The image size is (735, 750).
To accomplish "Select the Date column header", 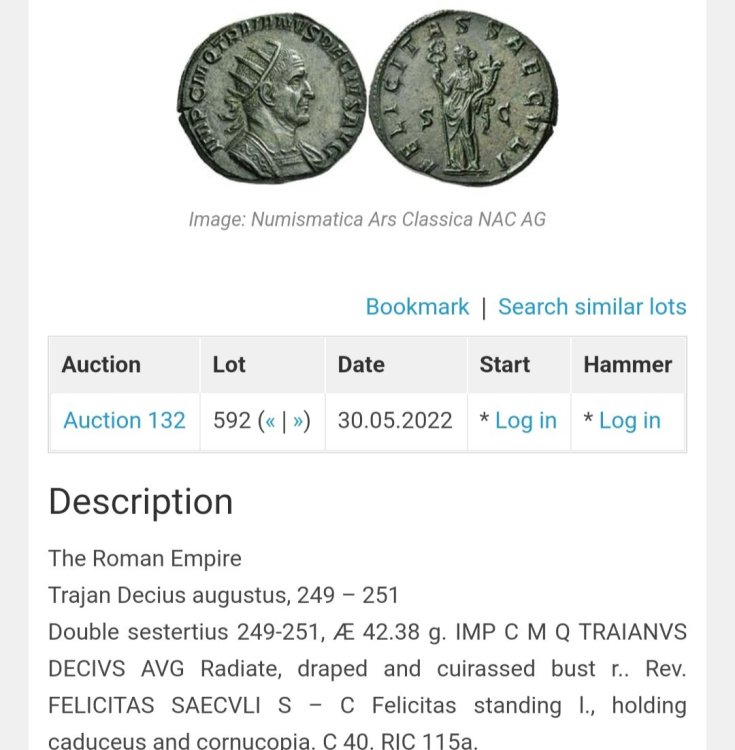I will (362, 365).
